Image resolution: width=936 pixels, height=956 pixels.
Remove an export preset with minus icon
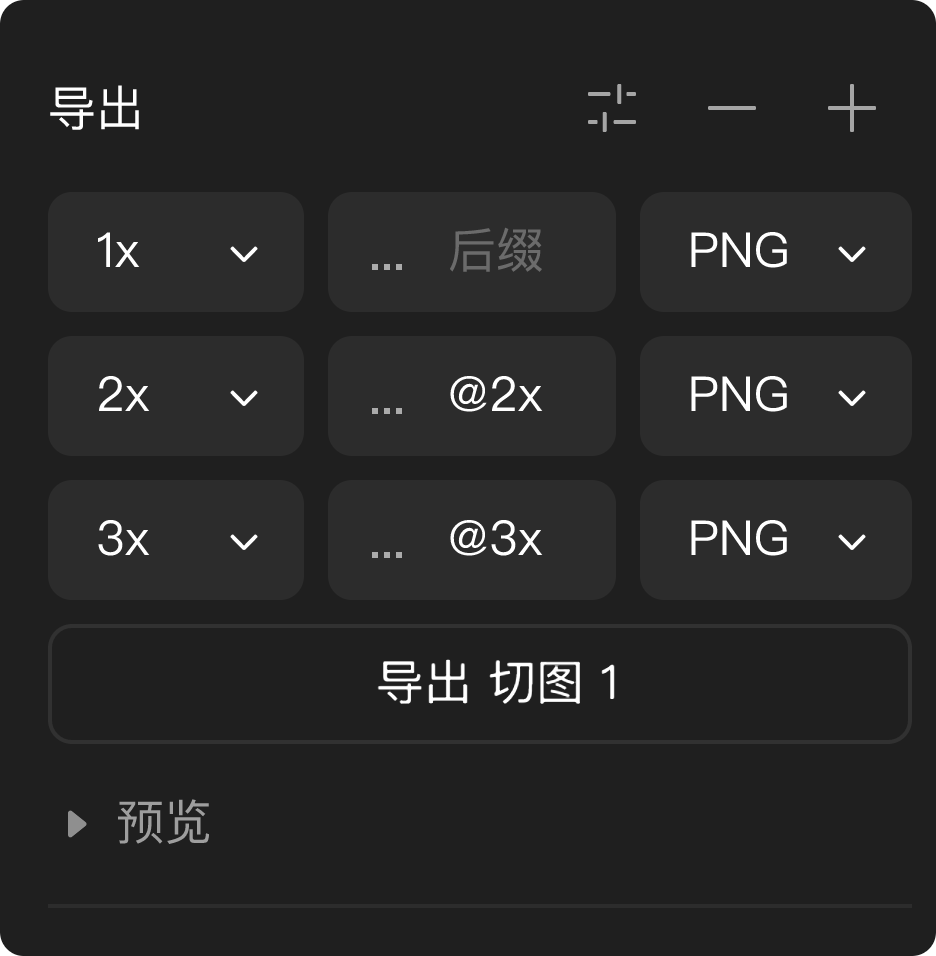[731, 108]
